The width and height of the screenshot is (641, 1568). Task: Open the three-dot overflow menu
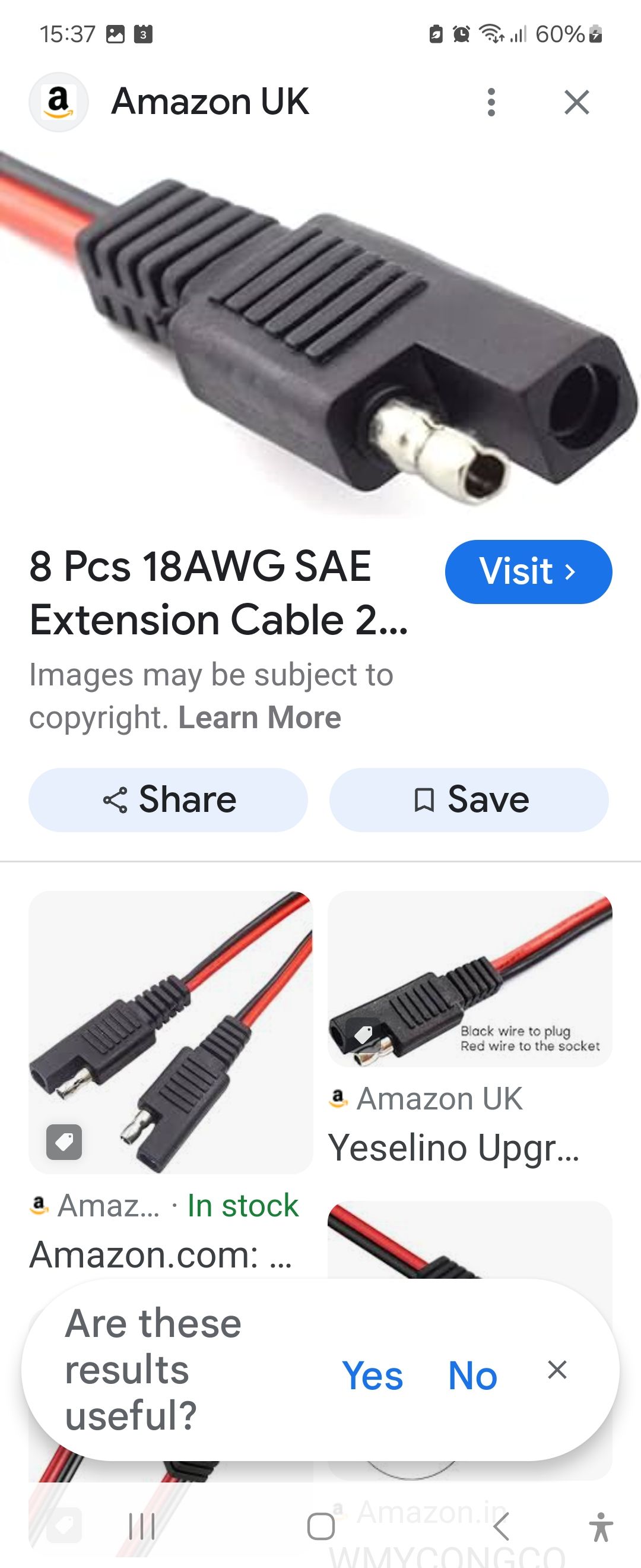click(491, 102)
